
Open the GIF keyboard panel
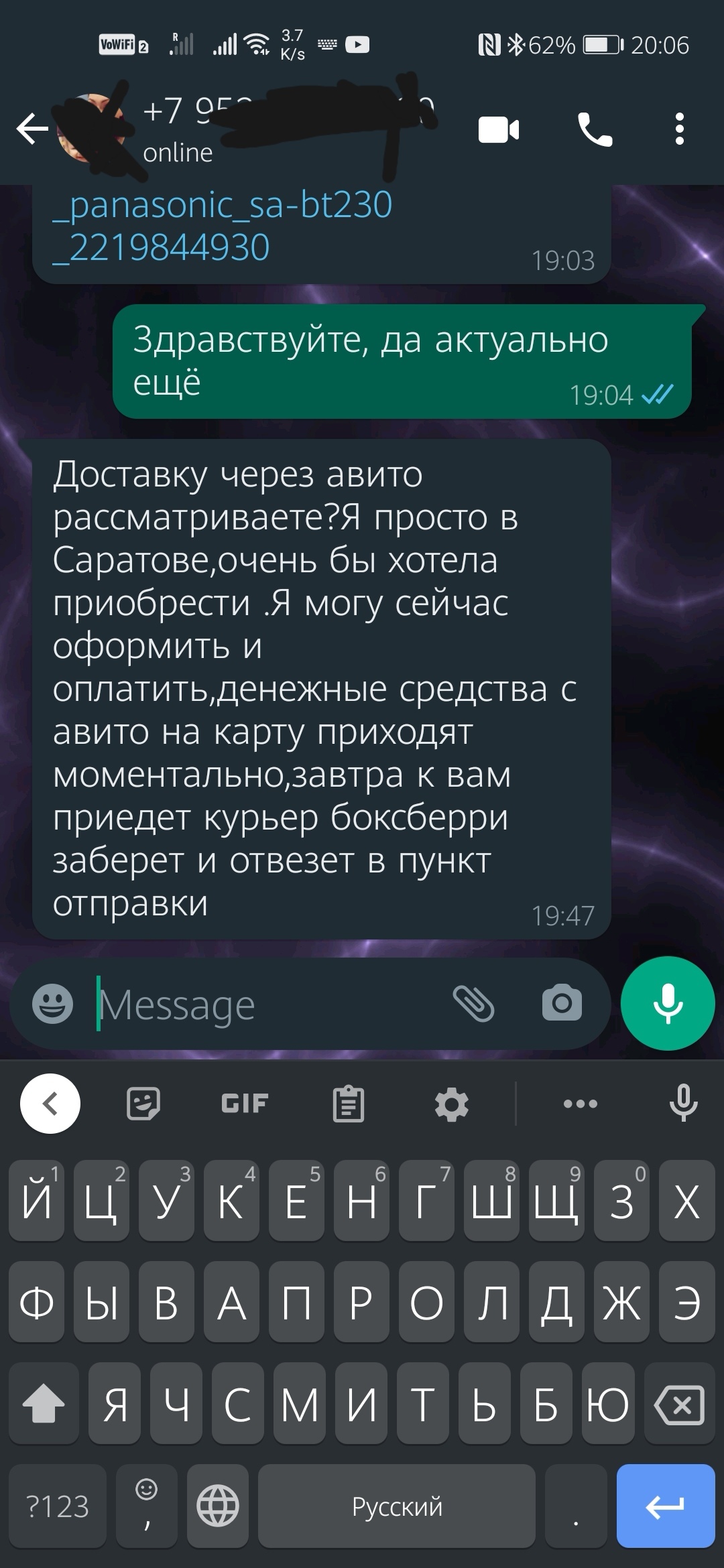(245, 1103)
